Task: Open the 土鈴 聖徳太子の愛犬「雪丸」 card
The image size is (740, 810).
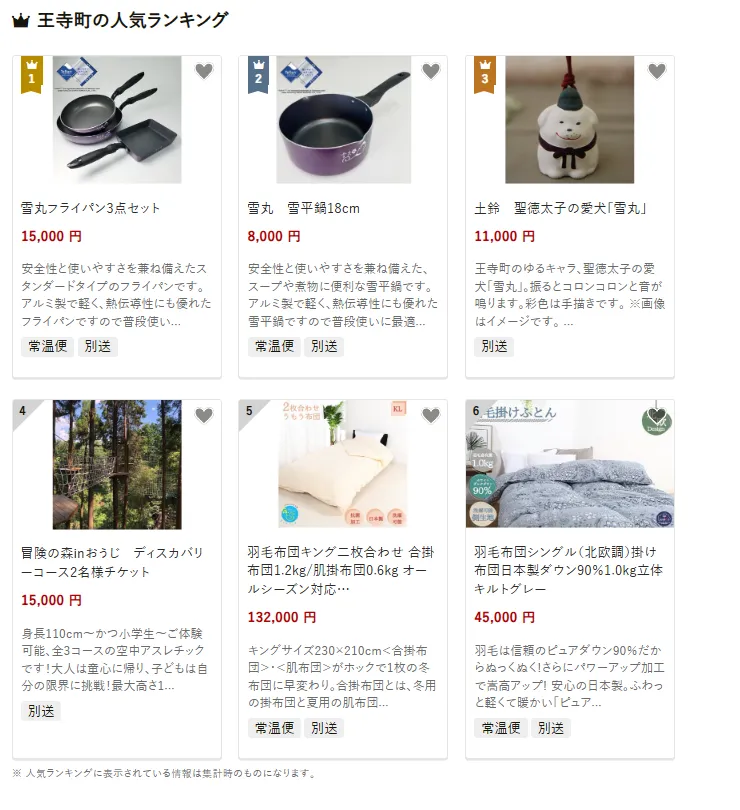Action: pyautogui.click(x=569, y=208)
